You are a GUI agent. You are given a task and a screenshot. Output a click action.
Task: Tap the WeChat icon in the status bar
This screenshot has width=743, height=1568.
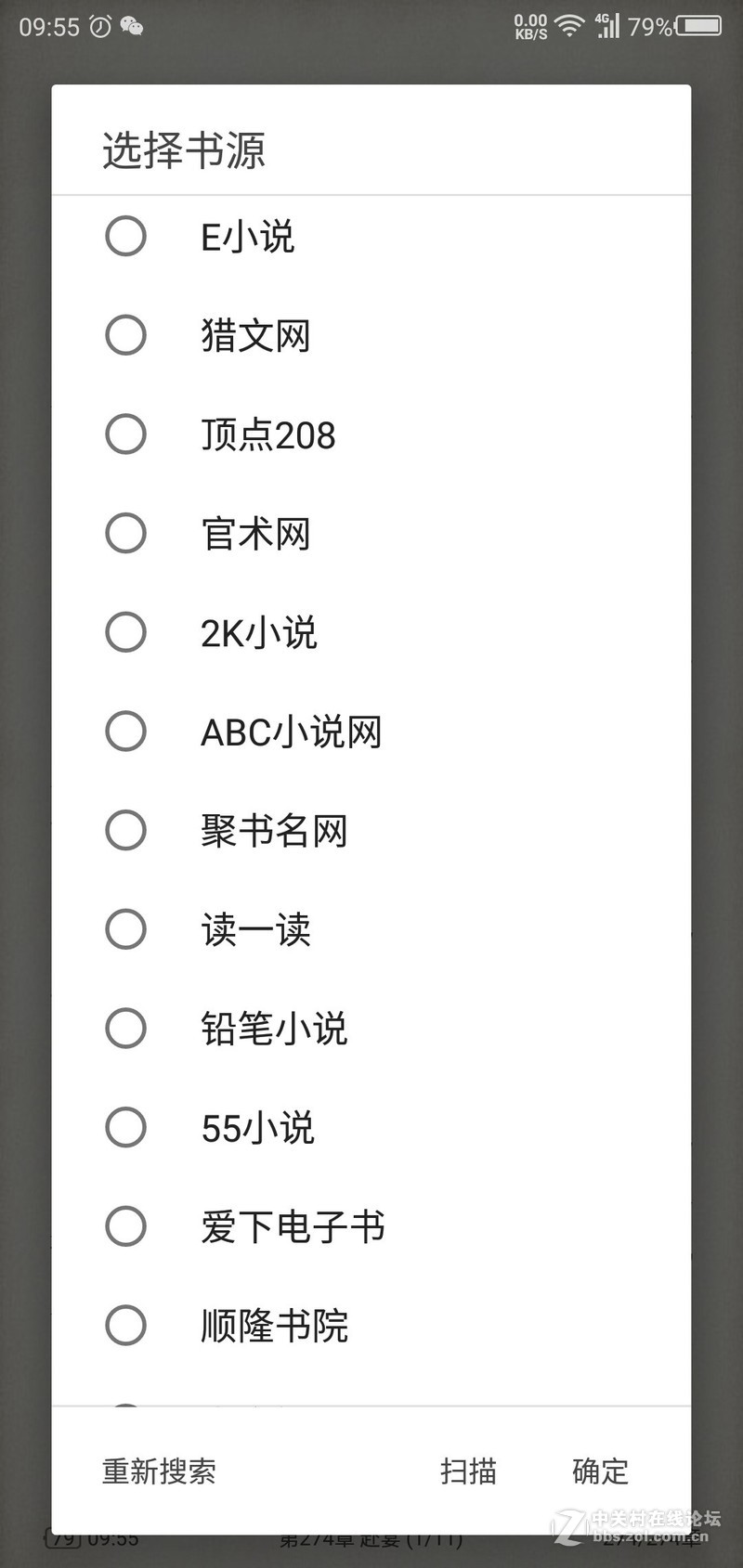[x=133, y=27]
